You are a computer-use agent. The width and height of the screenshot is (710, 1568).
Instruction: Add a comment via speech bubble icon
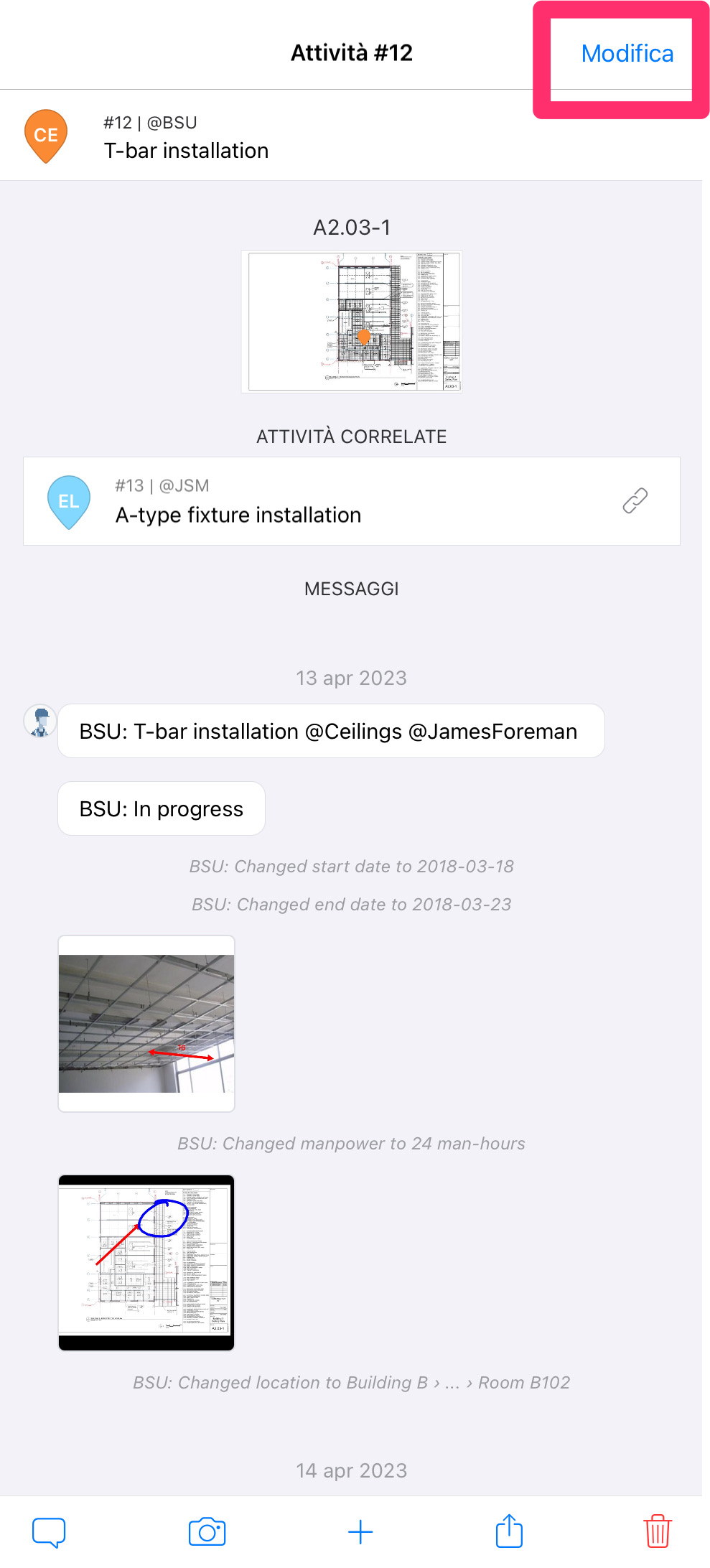[49, 1531]
